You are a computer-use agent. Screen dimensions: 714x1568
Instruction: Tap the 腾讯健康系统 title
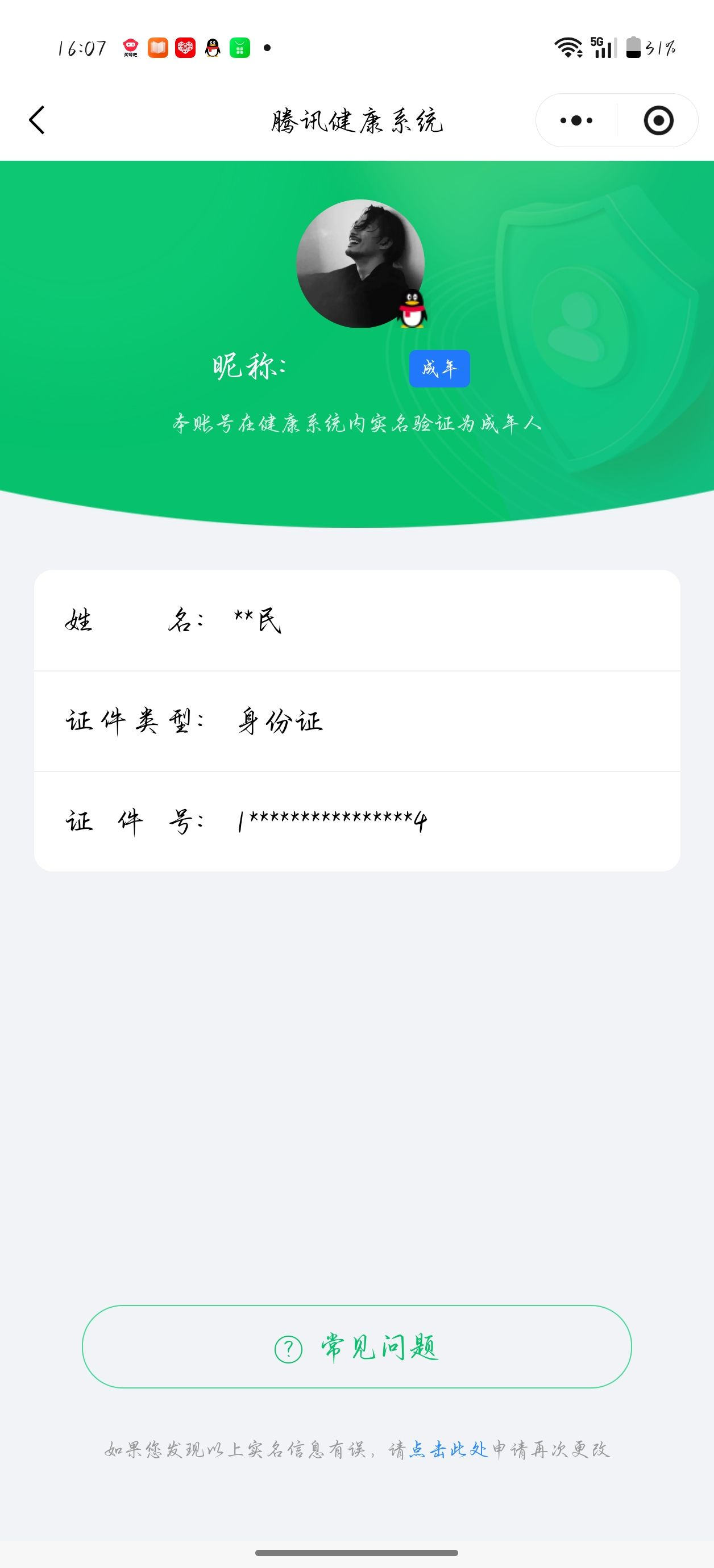[x=357, y=120]
